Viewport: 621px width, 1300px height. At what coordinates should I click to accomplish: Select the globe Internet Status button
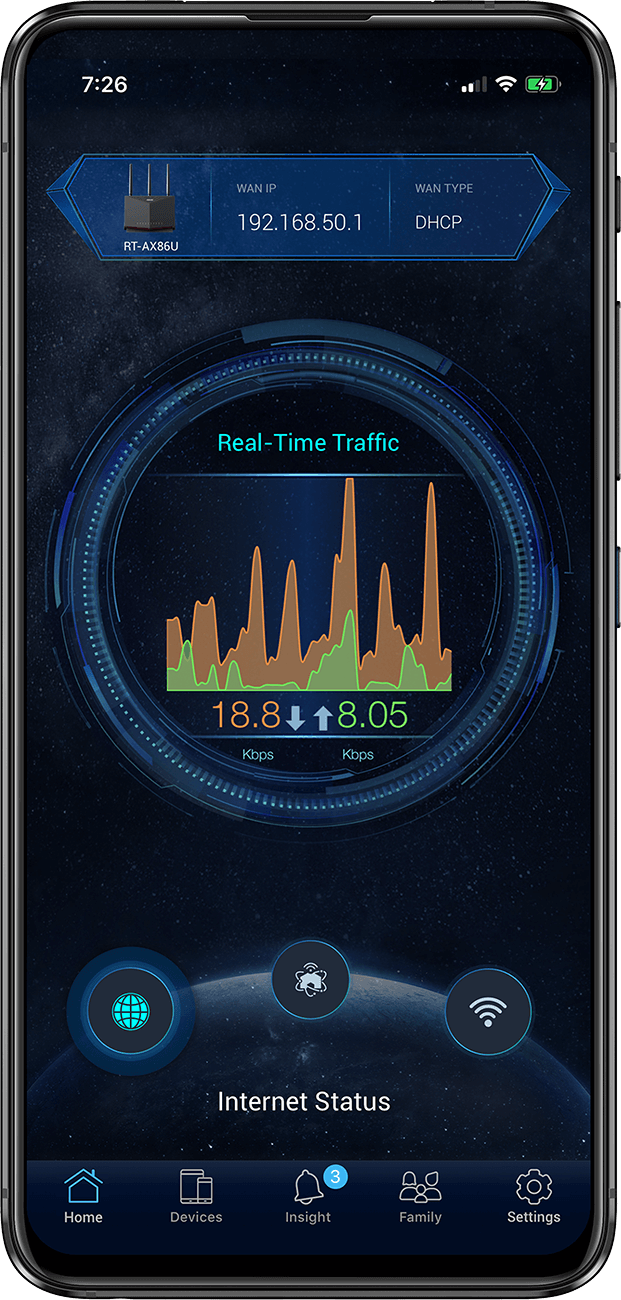point(130,1011)
